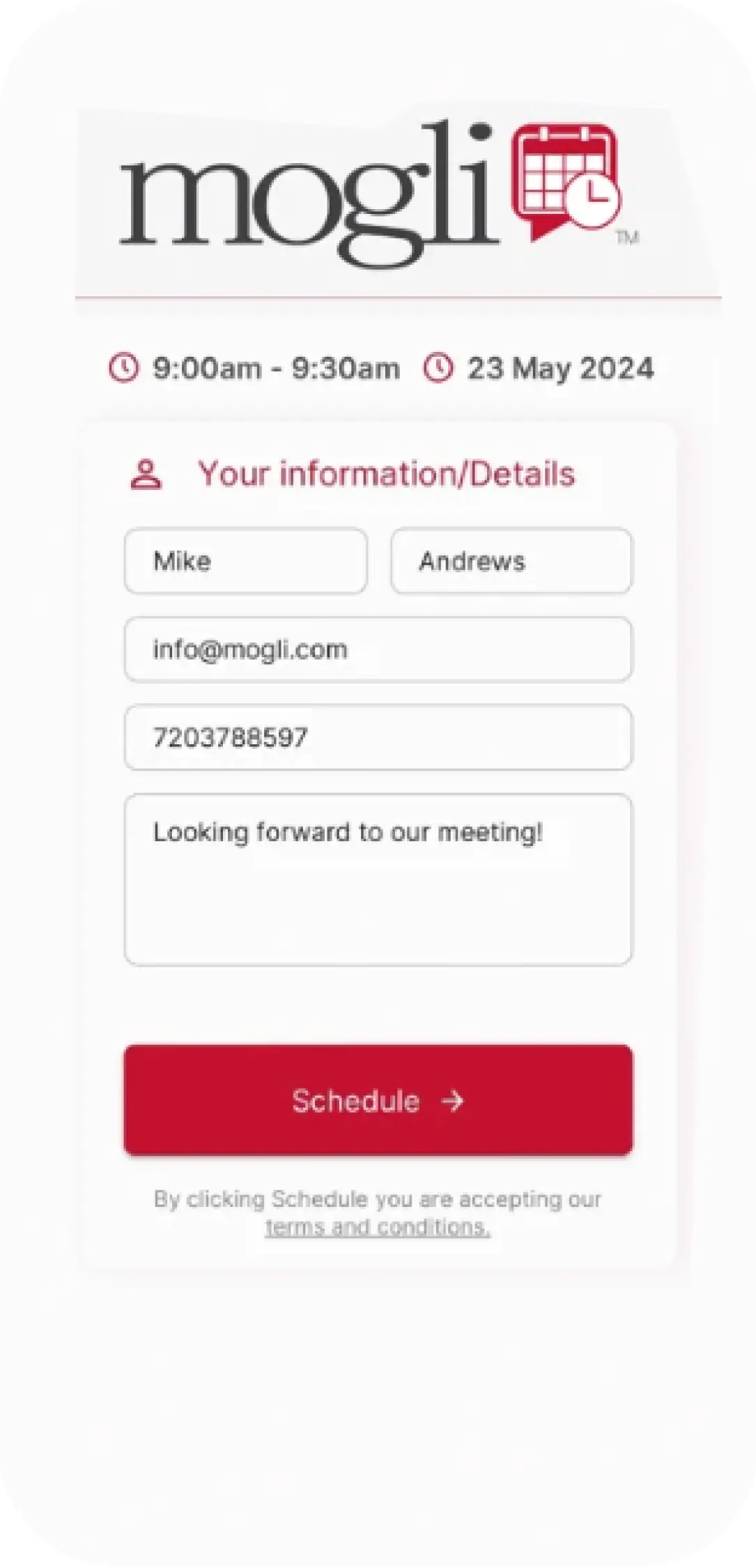The height and width of the screenshot is (1568, 756).
Task: Tap the Schedule button
Action: 378,1100
